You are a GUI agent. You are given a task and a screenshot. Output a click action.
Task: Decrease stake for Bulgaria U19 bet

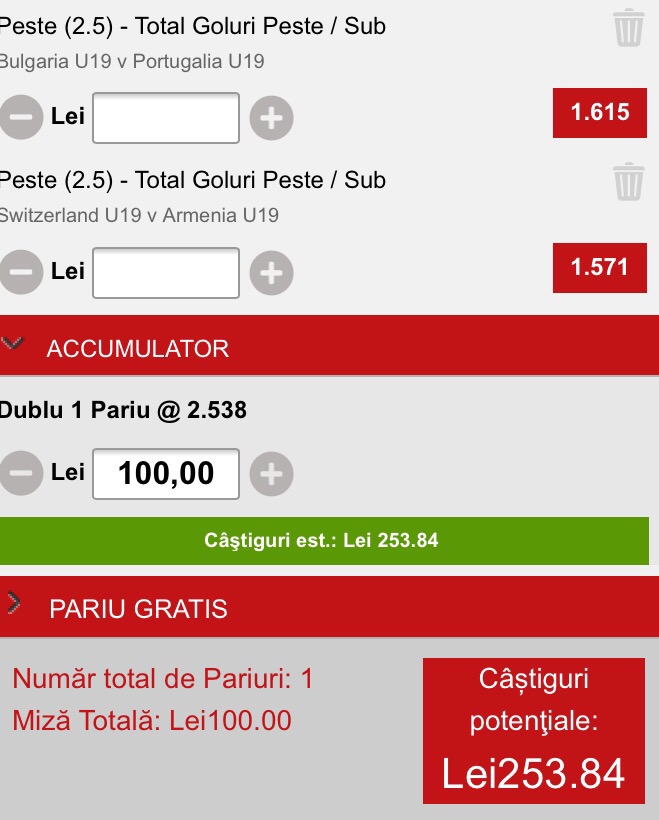click(x=21, y=117)
